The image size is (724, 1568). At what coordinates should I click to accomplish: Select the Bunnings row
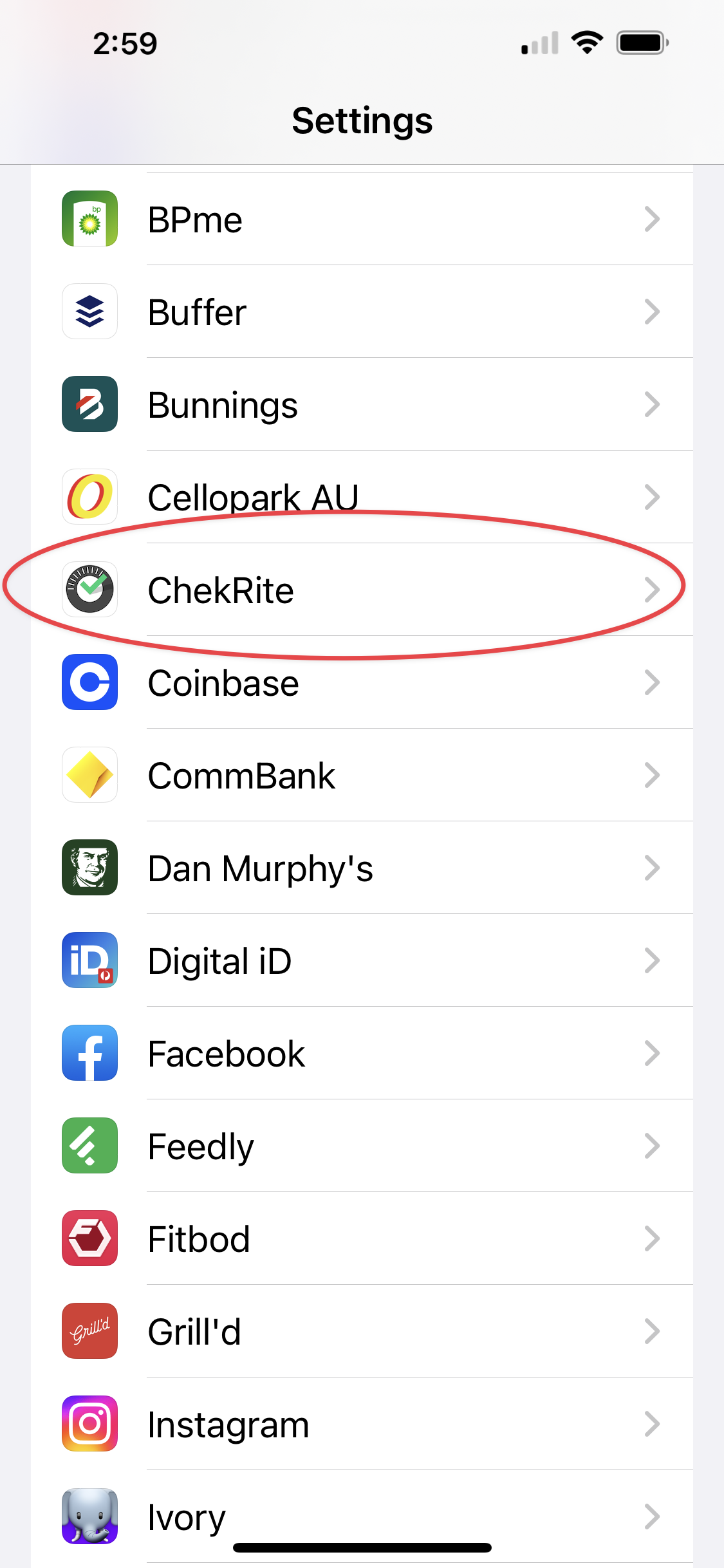362,404
